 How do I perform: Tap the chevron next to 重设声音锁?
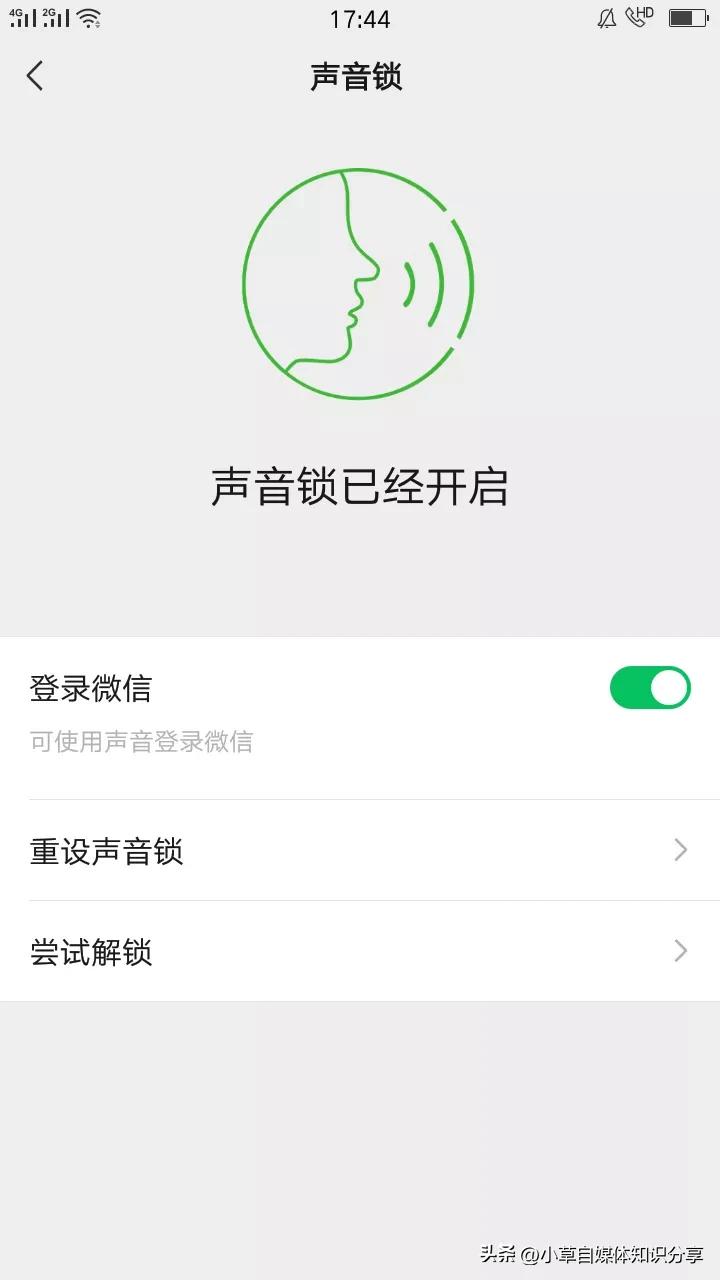[x=681, y=850]
